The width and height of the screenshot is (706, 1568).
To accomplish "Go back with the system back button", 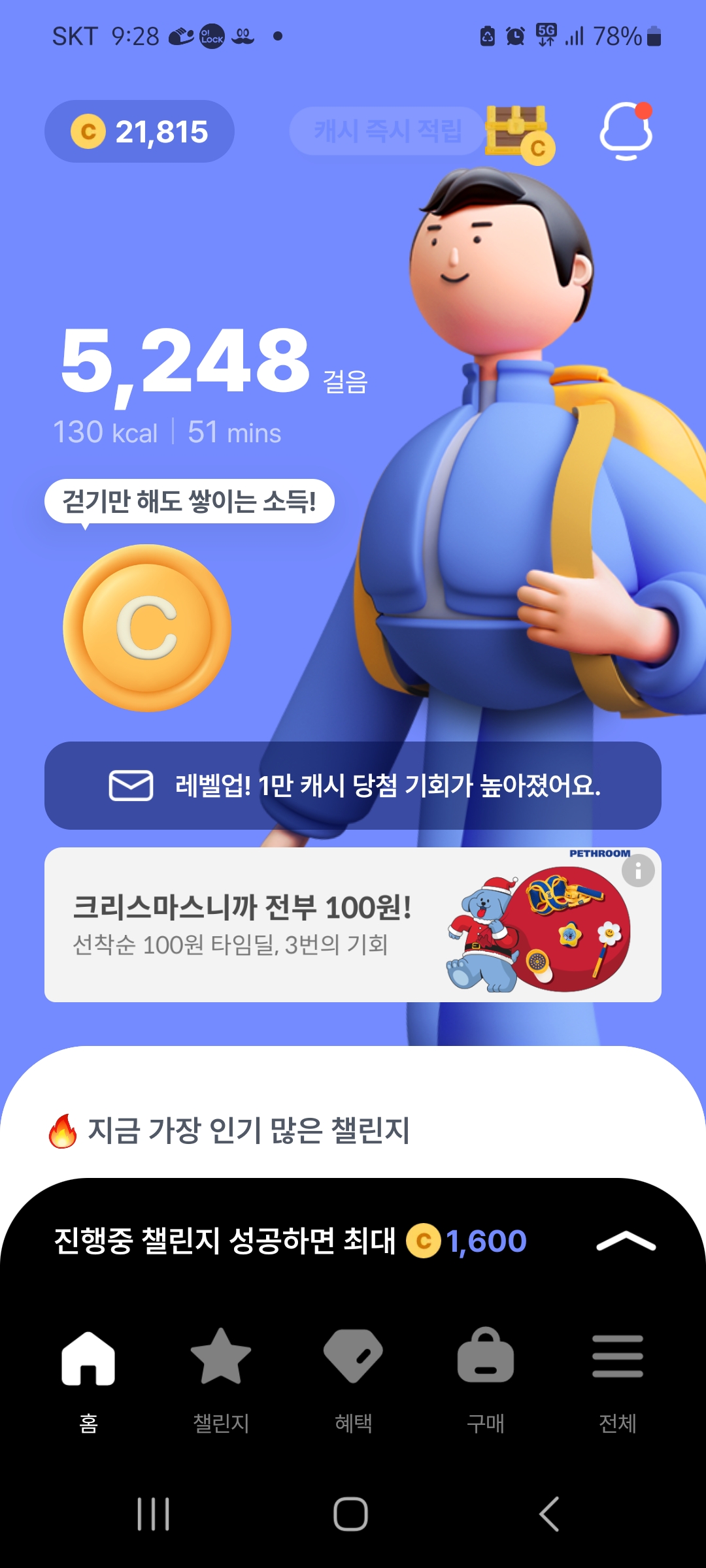I will click(549, 1514).
